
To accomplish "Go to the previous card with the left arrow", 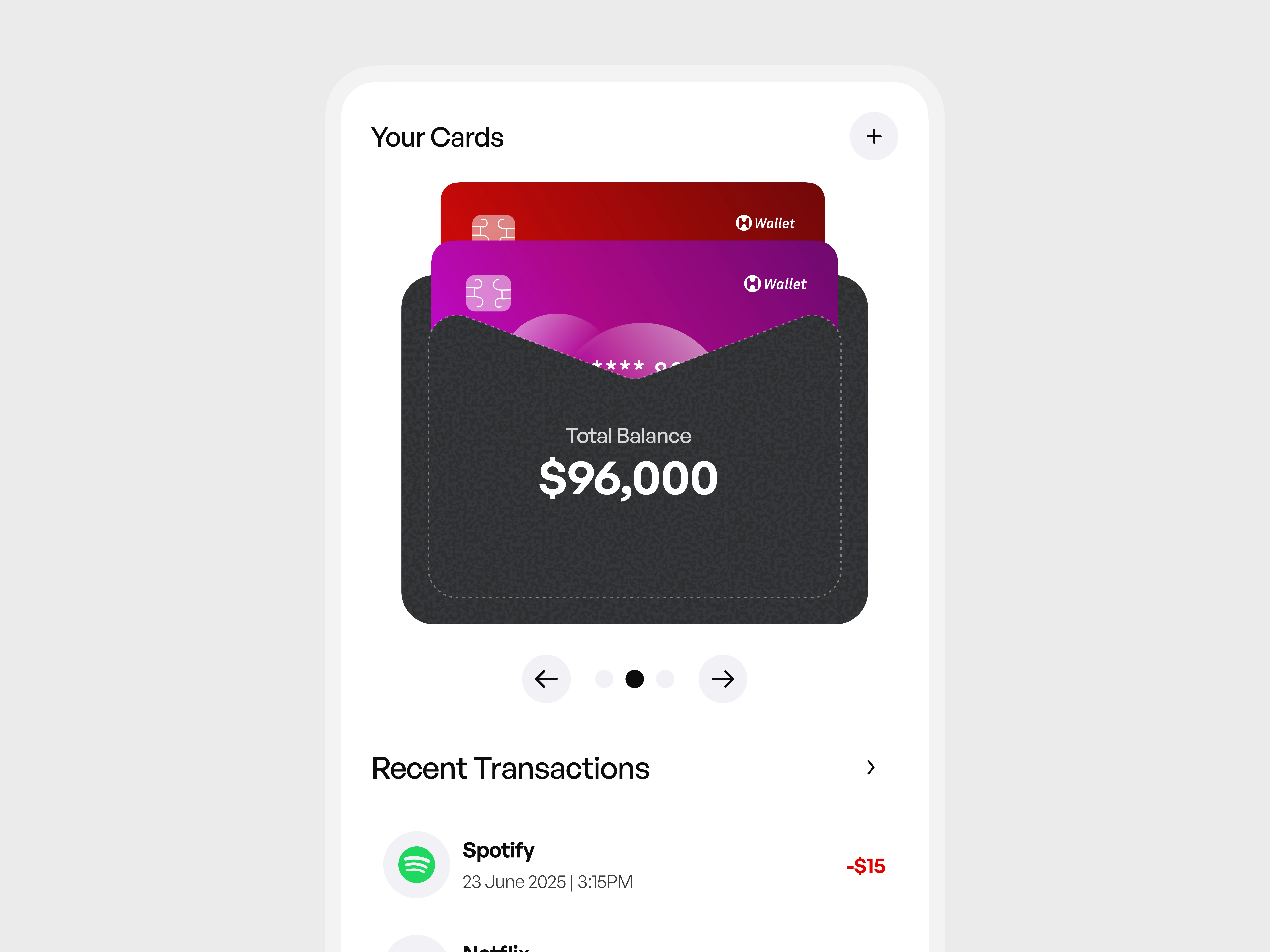I will click(x=546, y=679).
